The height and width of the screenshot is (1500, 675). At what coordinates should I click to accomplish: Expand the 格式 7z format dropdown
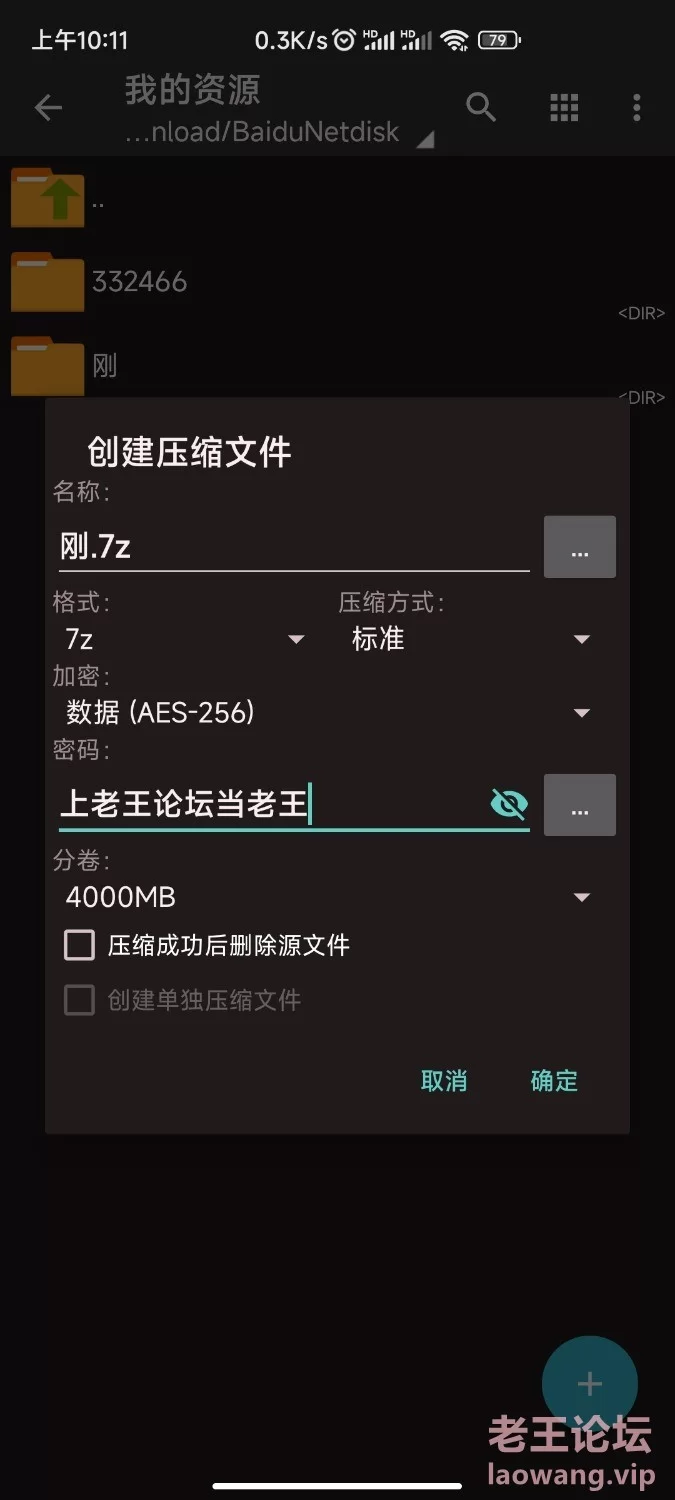pos(185,639)
